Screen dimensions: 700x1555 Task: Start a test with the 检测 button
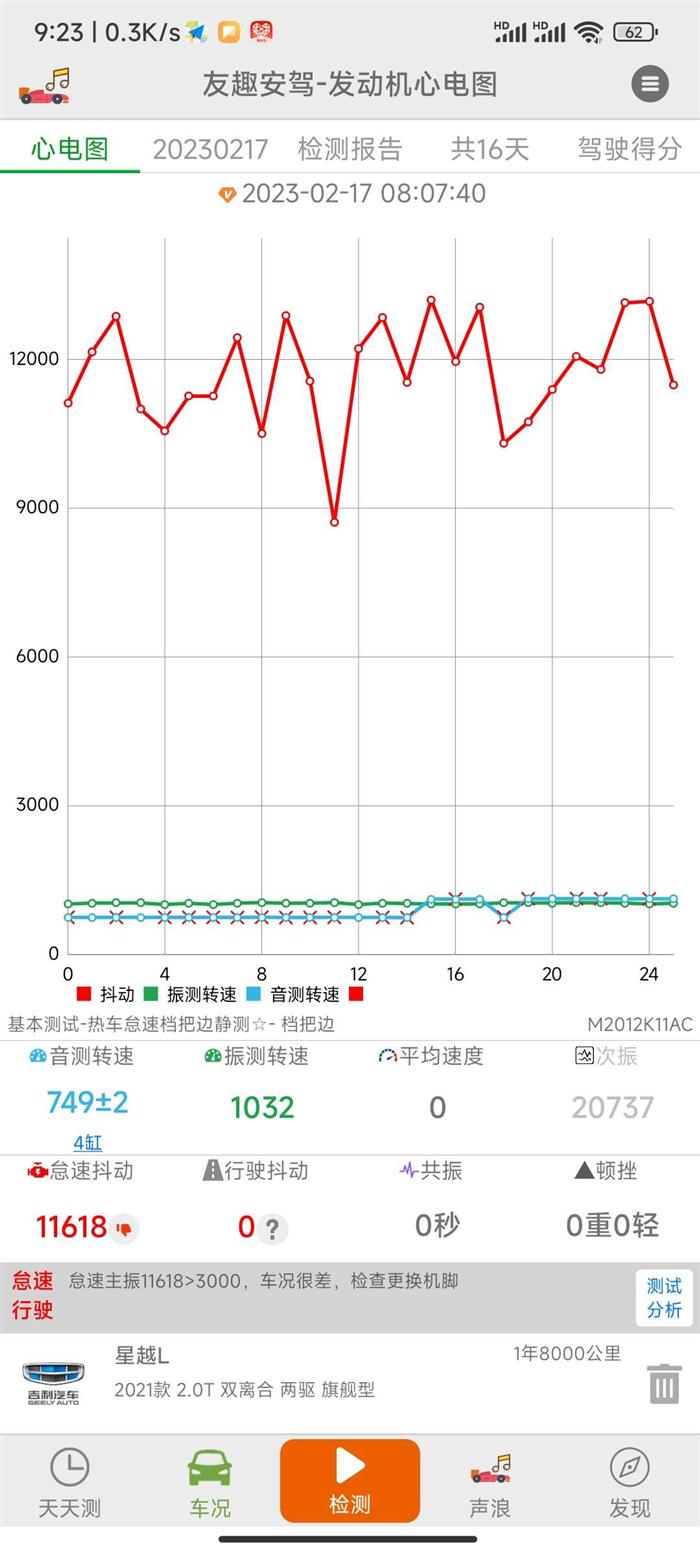tap(350, 1480)
